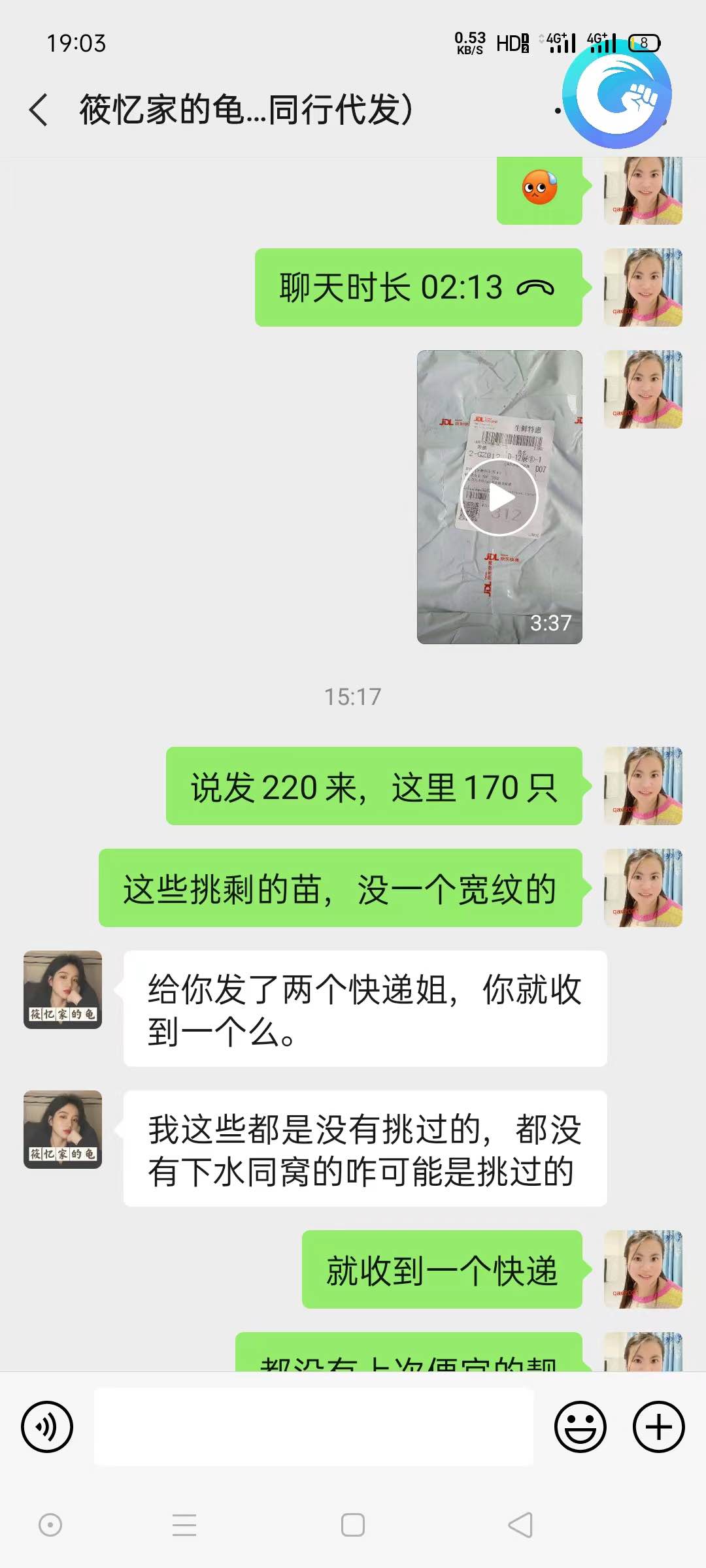Open the floating assistant bubble
The height and width of the screenshot is (1568, 706).
(617, 95)
